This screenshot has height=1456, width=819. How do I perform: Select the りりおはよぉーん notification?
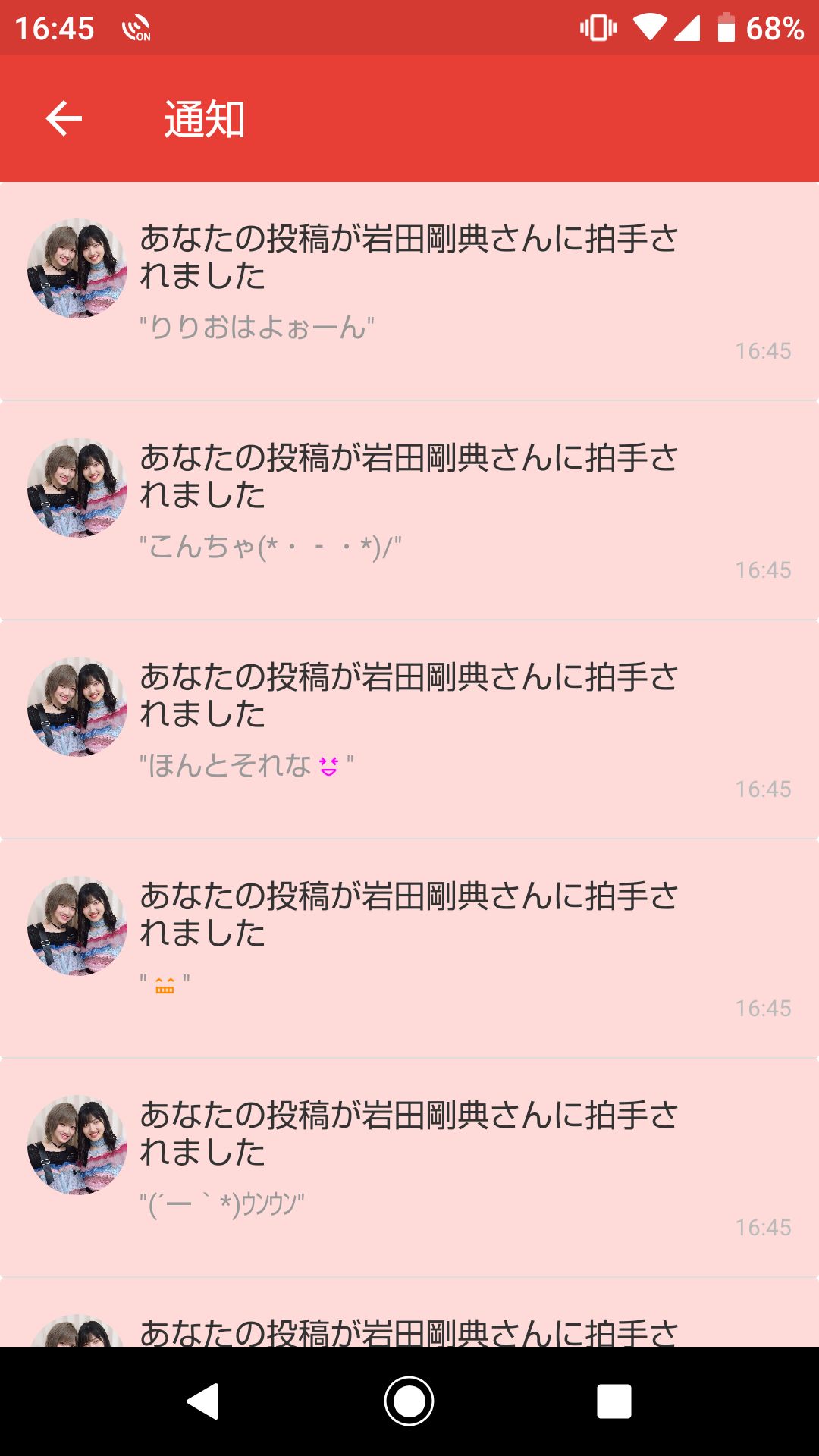[x=409, y=288]
